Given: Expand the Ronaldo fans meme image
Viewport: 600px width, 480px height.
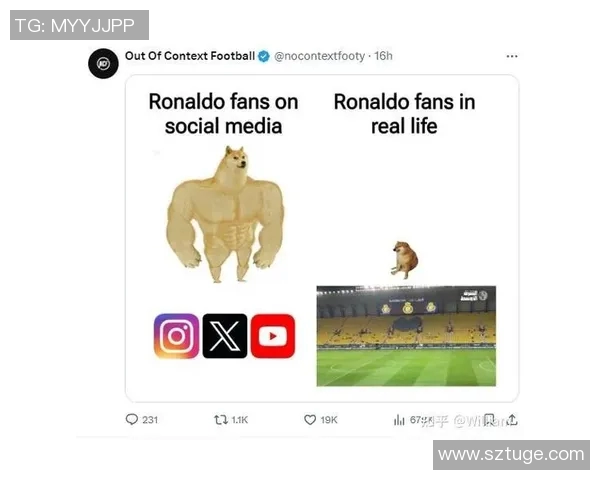Looking at the screenshot, I should (322, 238).
